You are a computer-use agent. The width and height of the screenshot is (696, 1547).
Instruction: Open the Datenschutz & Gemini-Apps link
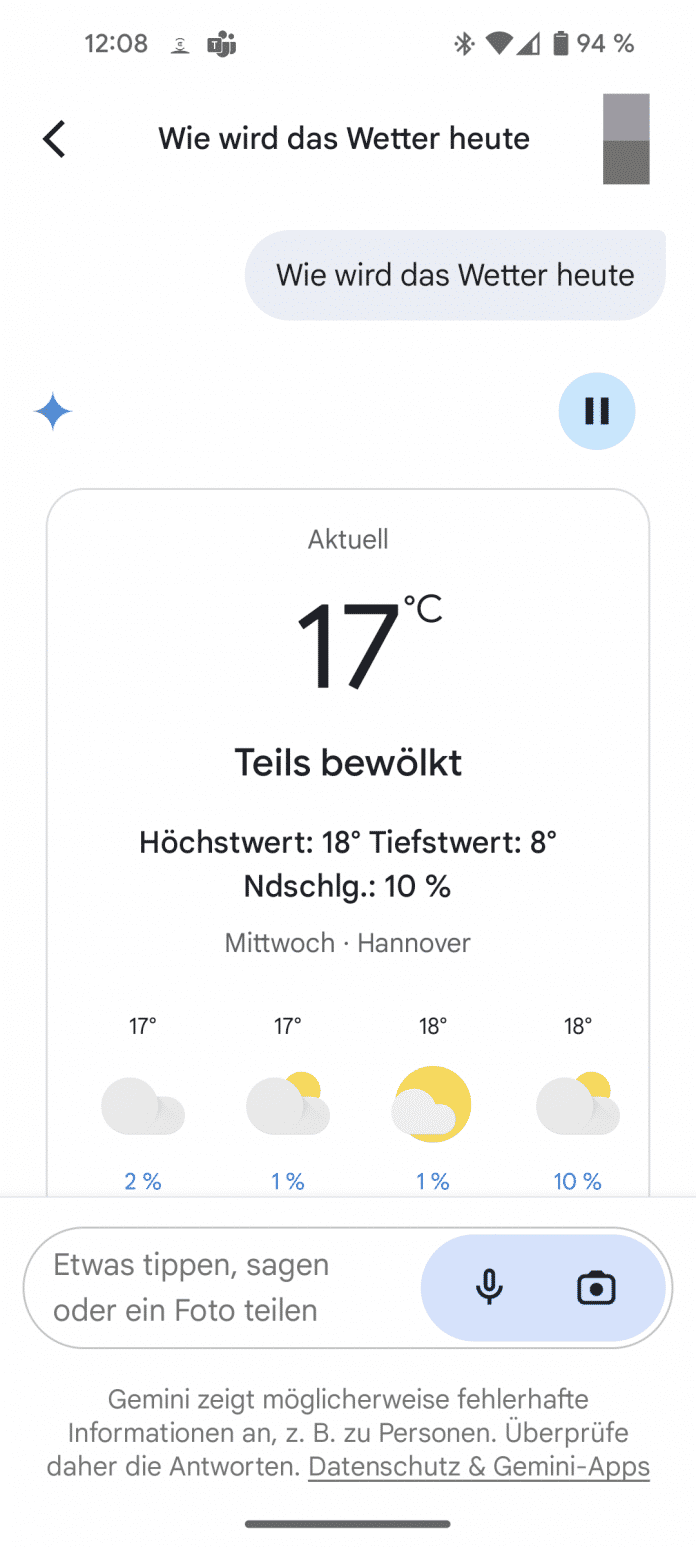[479, 1467]
